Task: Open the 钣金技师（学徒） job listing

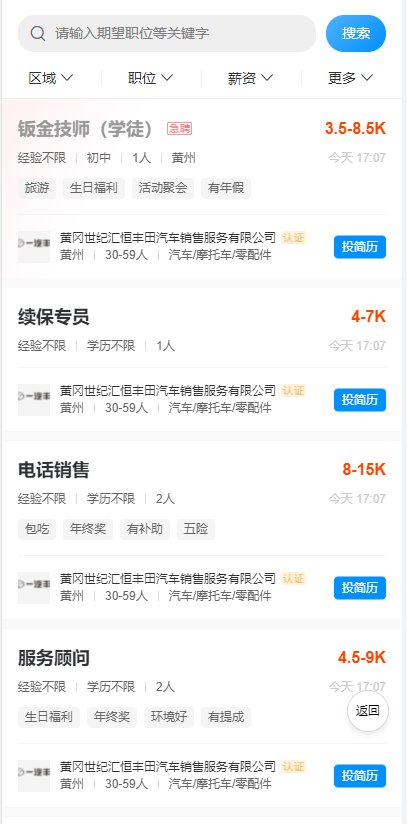Action: click(x=85, y=129)
